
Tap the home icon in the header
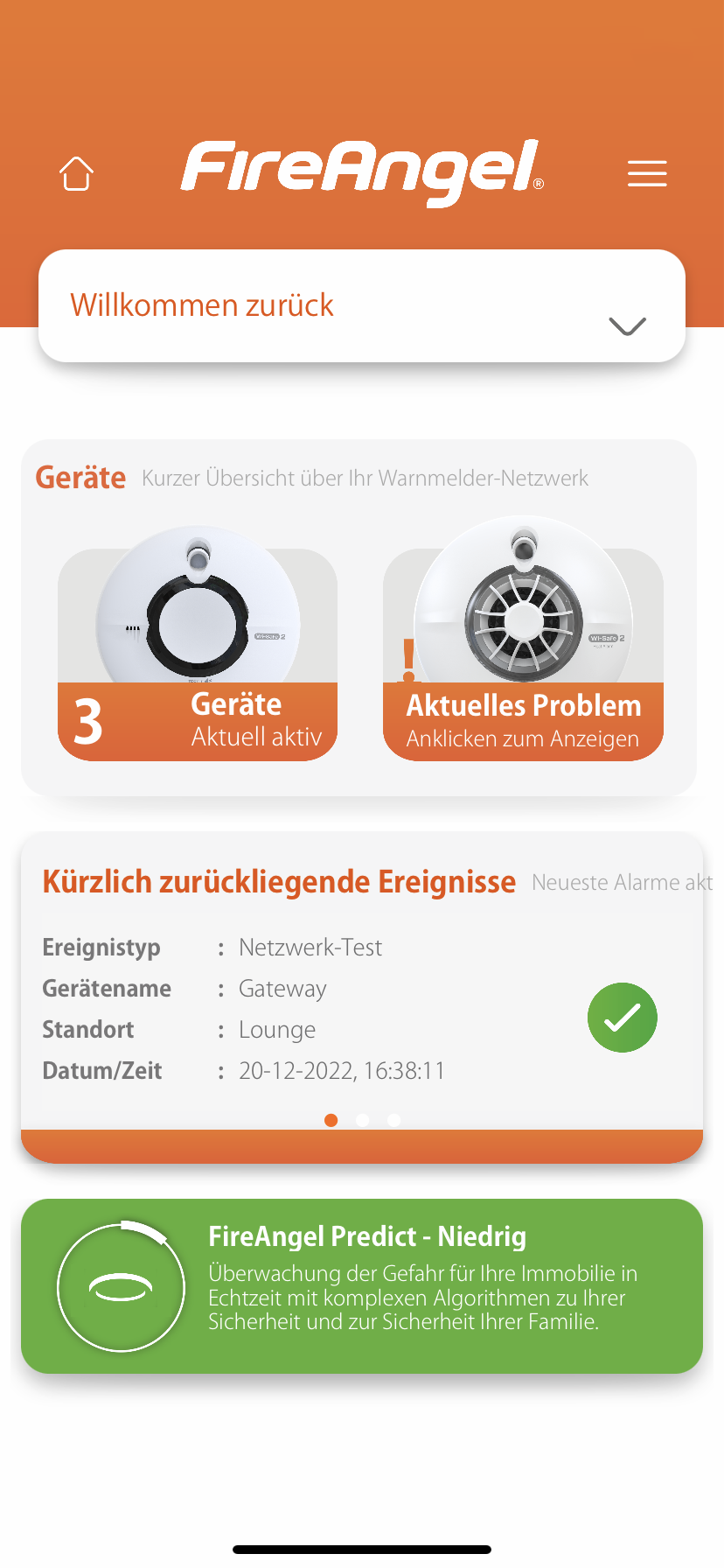click(77, 173)
